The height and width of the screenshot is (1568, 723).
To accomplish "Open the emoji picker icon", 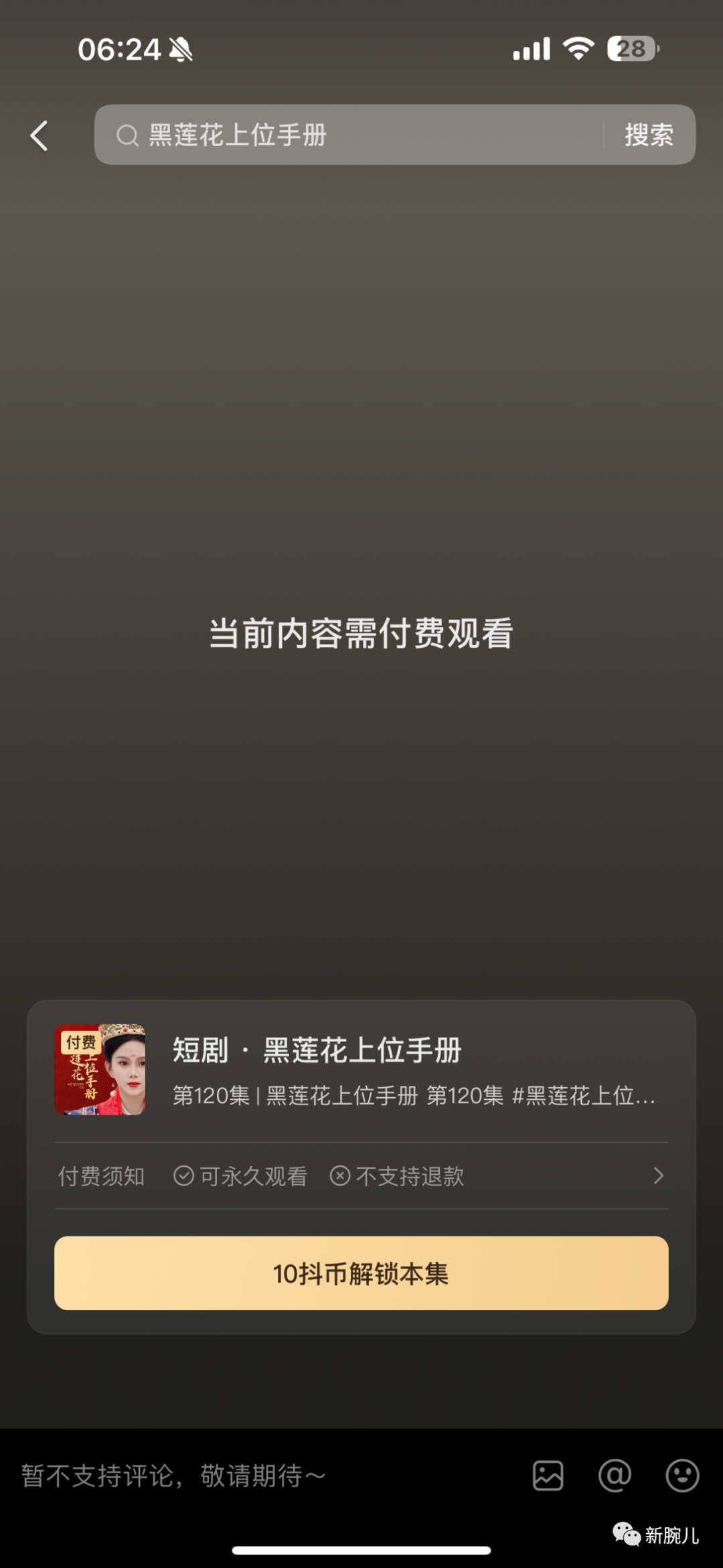I will (x=682, y=1476).
